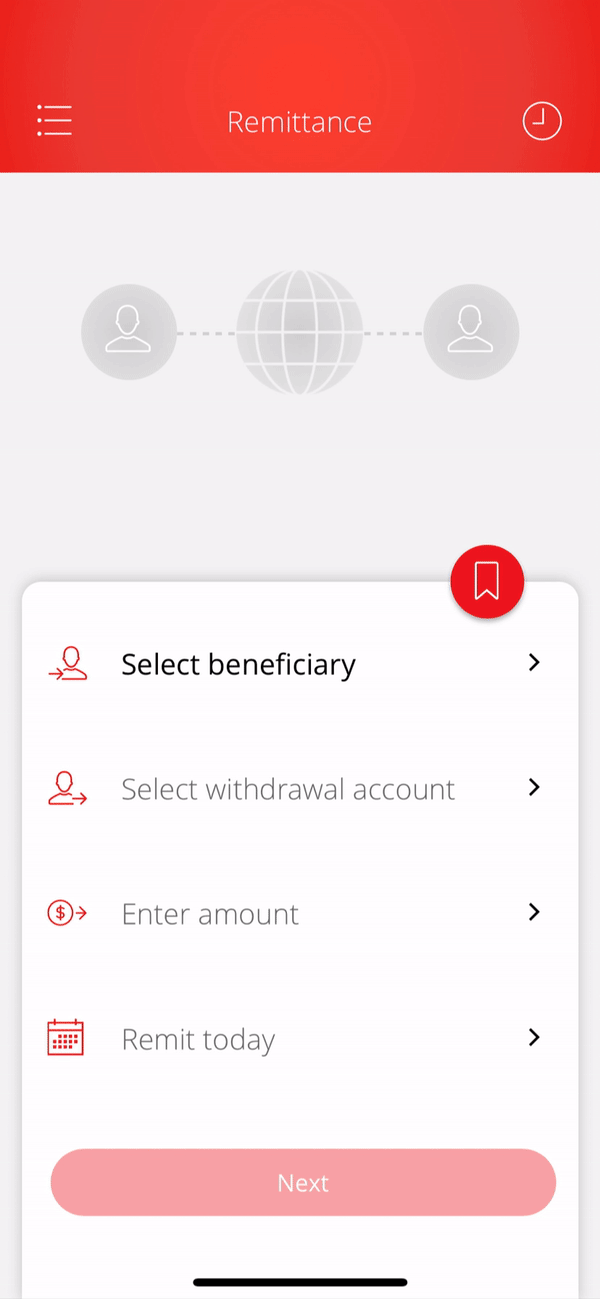Screen dimensions: 600x1299
Task: Choose Select withdrawal account row
Action: click(300, 789)
